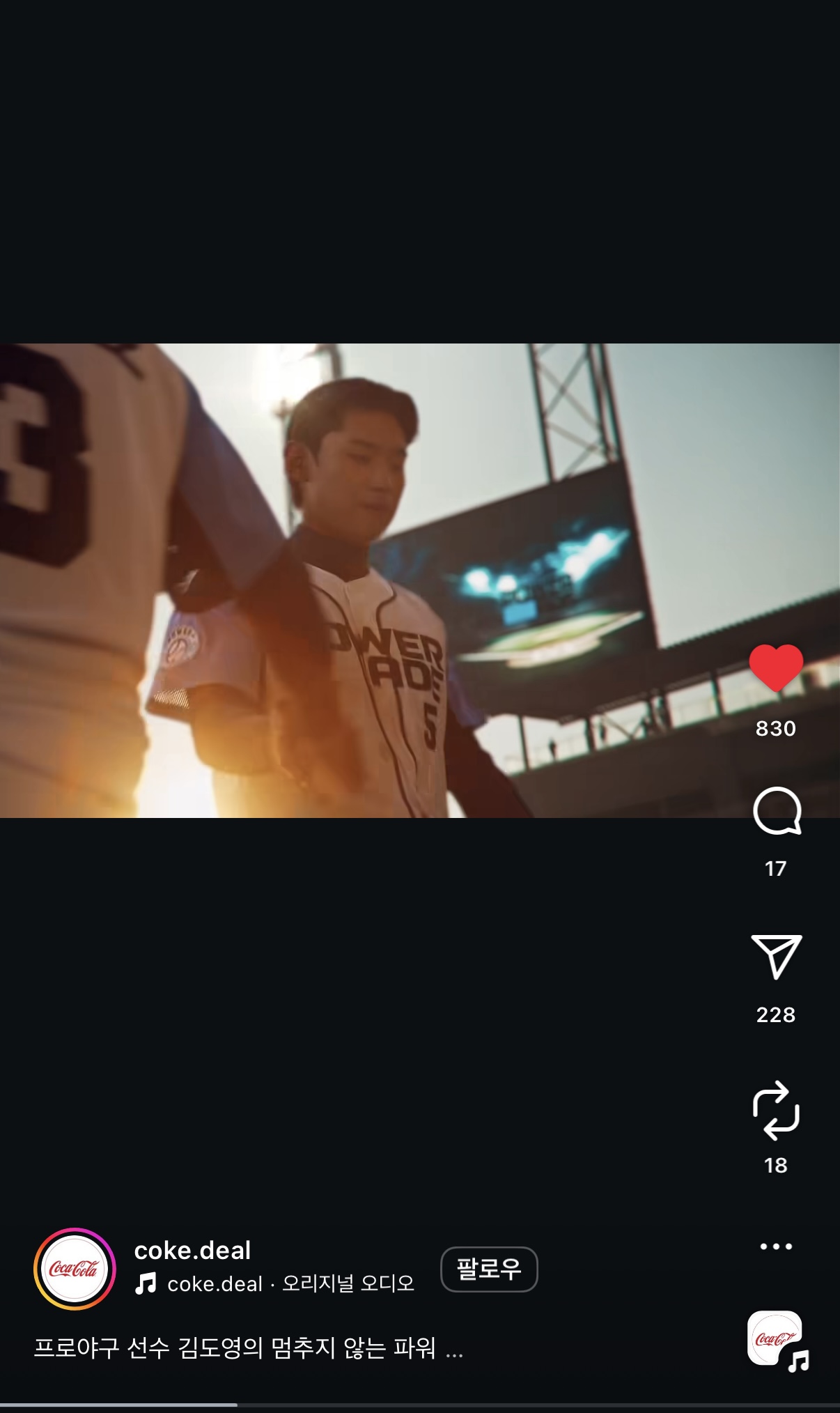Open the three-dot more options menu

[775, 1246]
